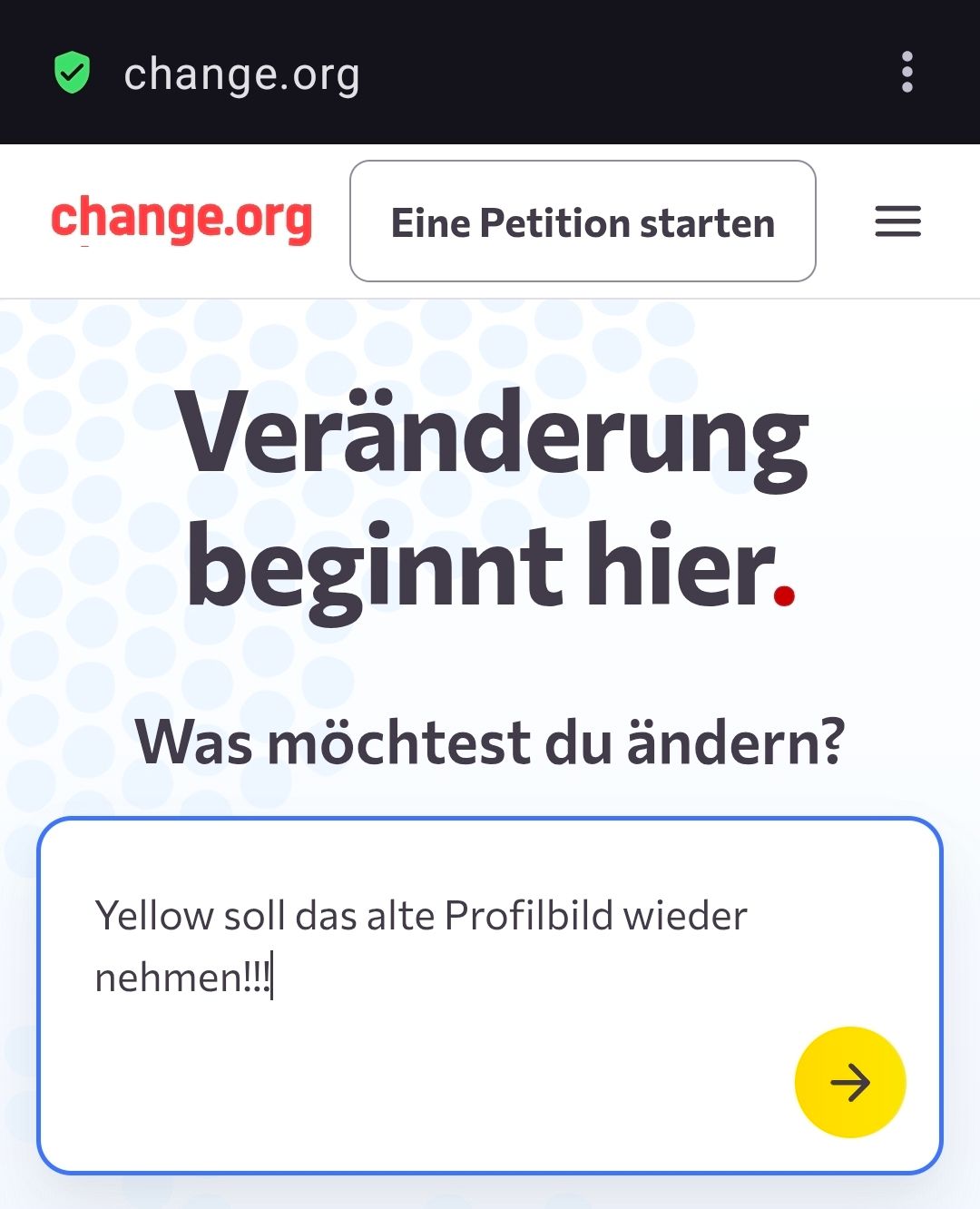Tap the change.org address bar URL
Viewport: 980px width, 1209px height.
pyautogui.click(x=241, y=74)
